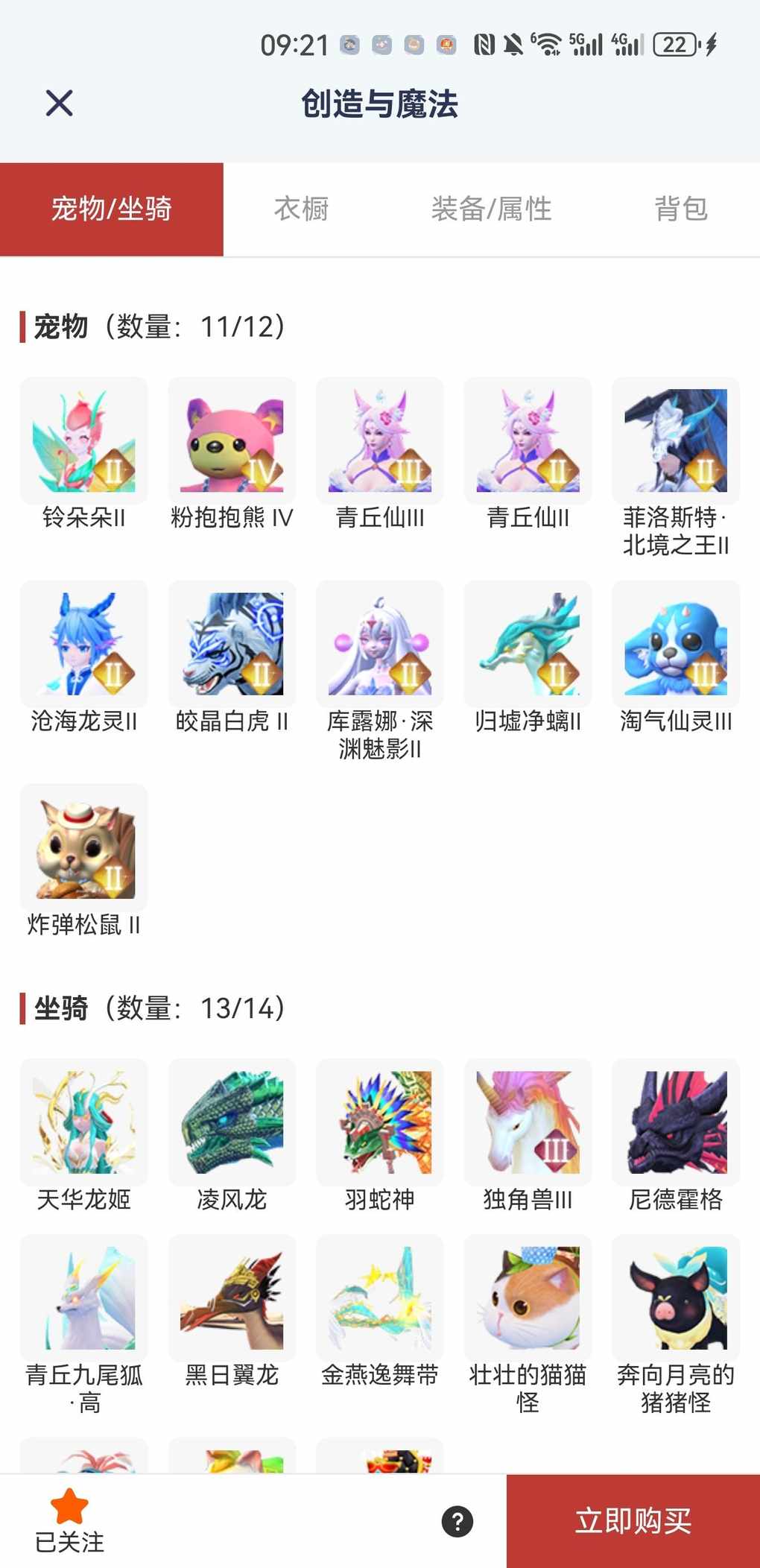Screen dimensions: 760x1568
Task: Switch to the 衣橱 tab
Action: point(301,209)
